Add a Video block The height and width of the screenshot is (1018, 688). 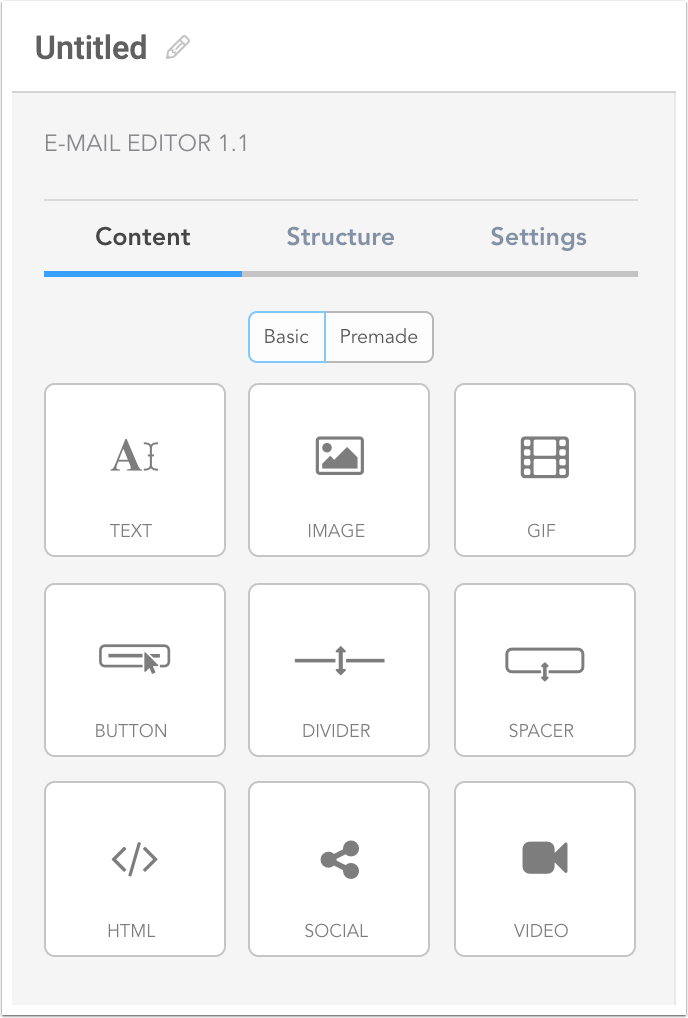point(545,869)
